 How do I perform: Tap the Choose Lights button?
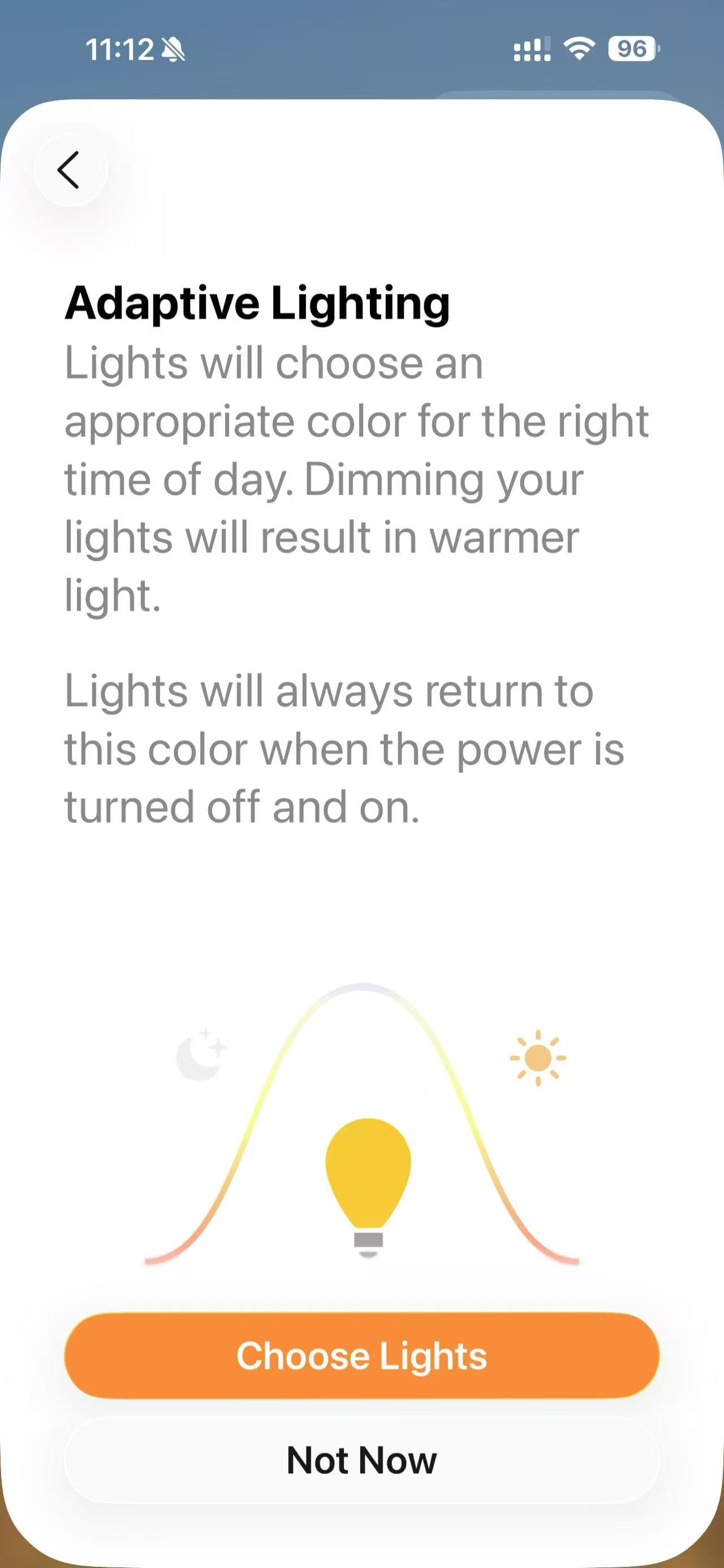(x=361, y=1355)
